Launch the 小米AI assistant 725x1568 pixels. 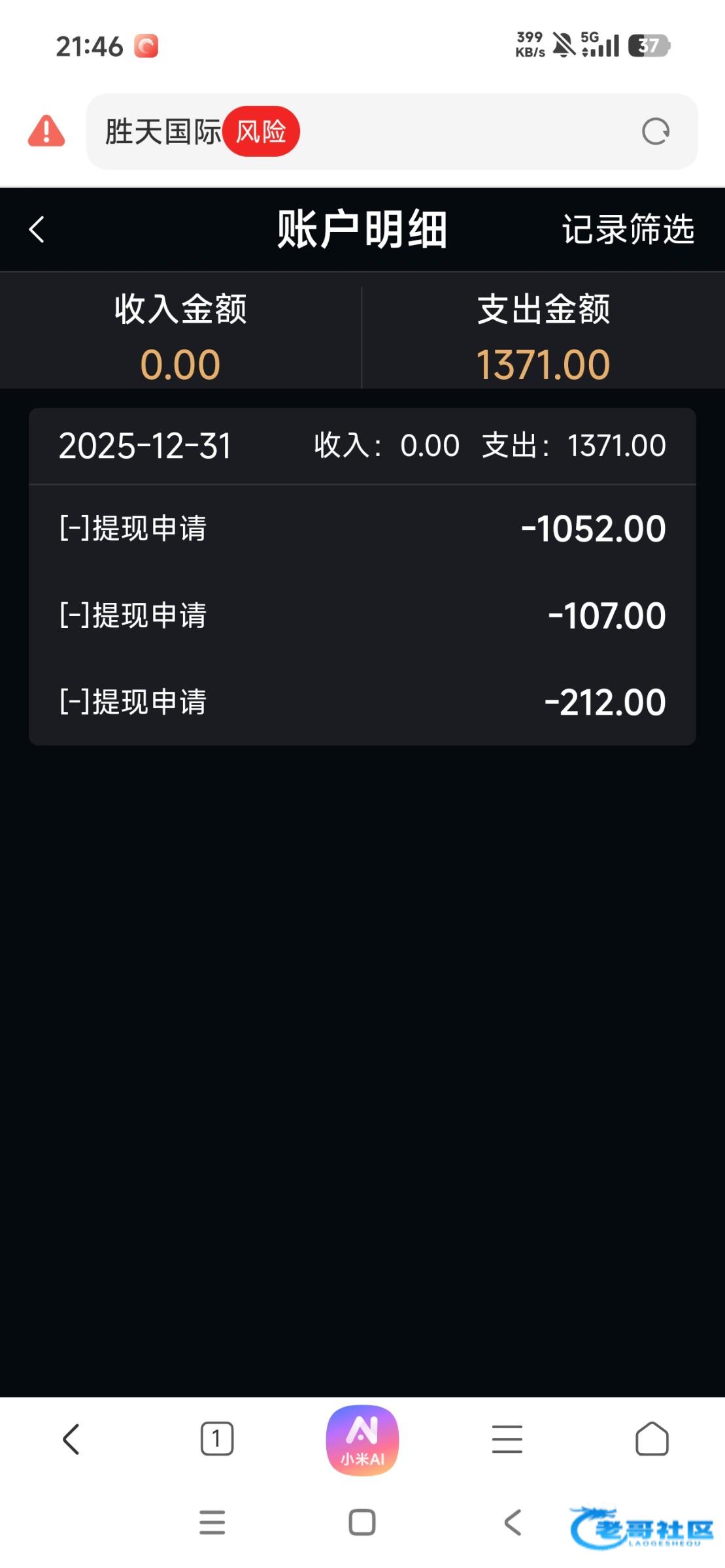coord(362,1440)
